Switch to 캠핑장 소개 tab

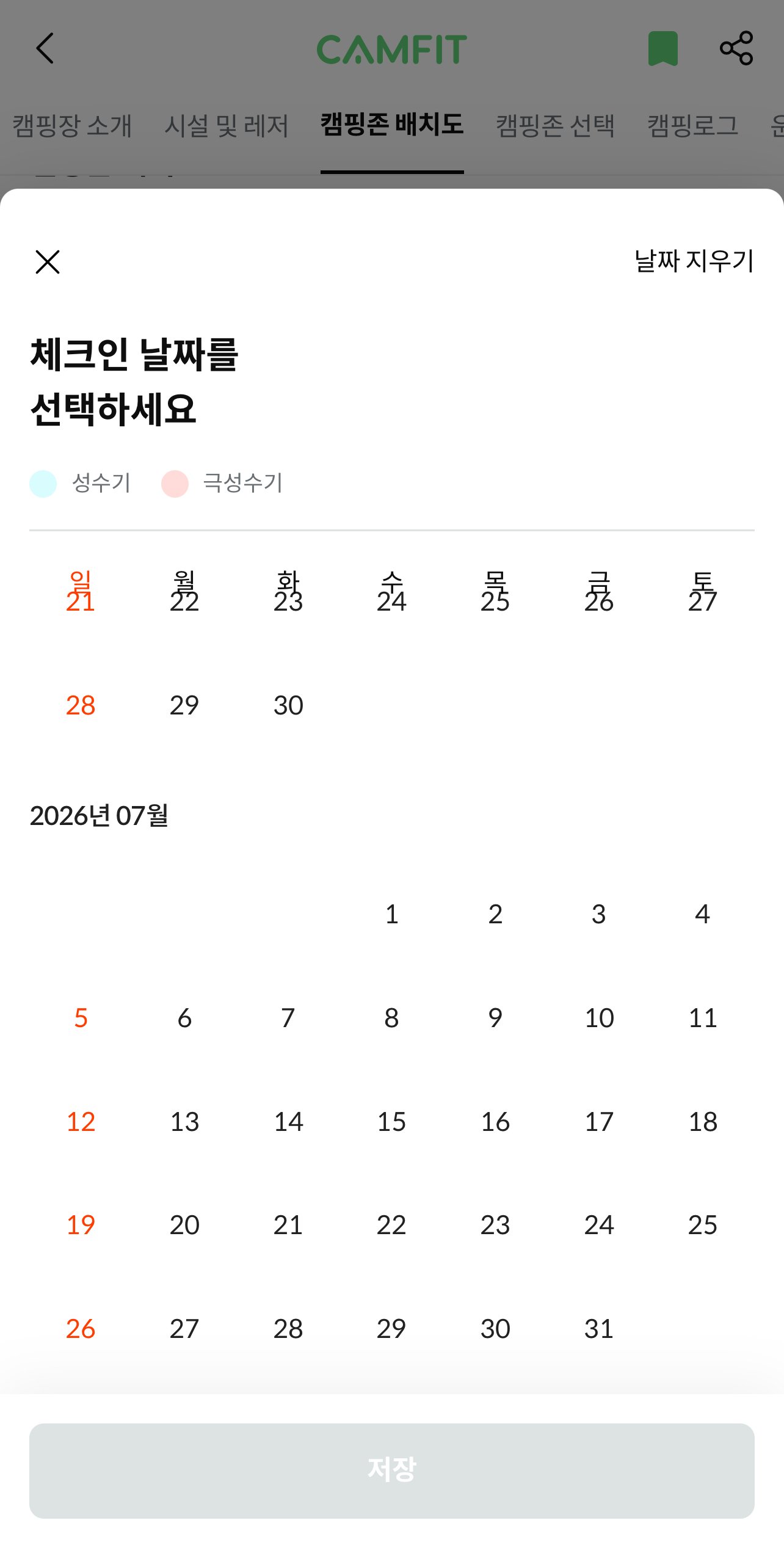tap(72, 126)
